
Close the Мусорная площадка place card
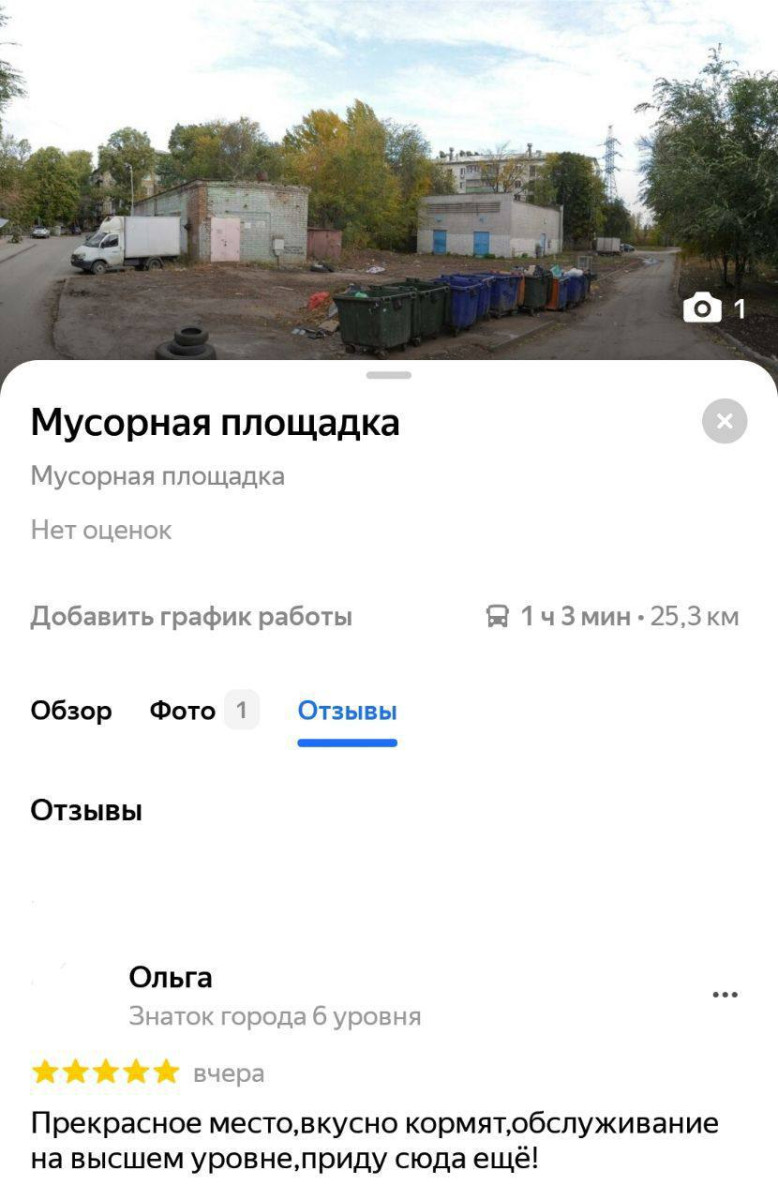pyautogui.click(x=724, y=421)
